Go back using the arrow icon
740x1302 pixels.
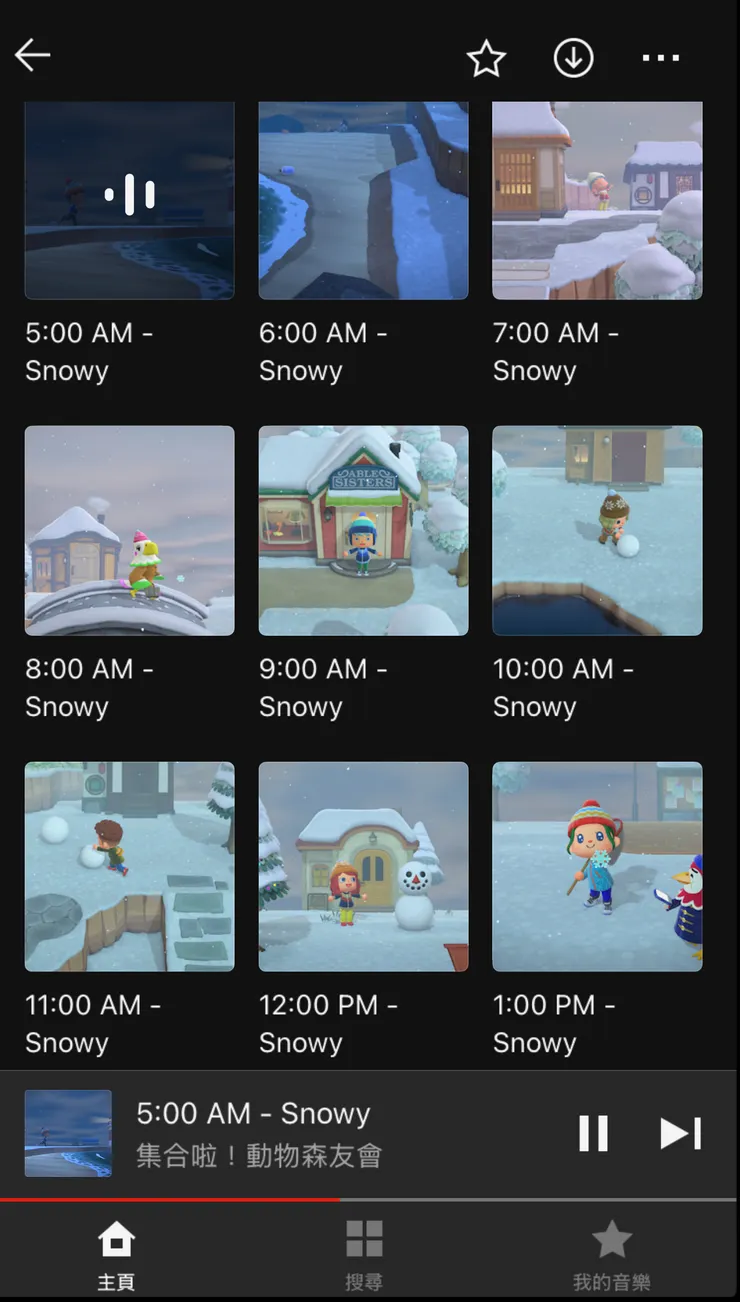(33, 56)
